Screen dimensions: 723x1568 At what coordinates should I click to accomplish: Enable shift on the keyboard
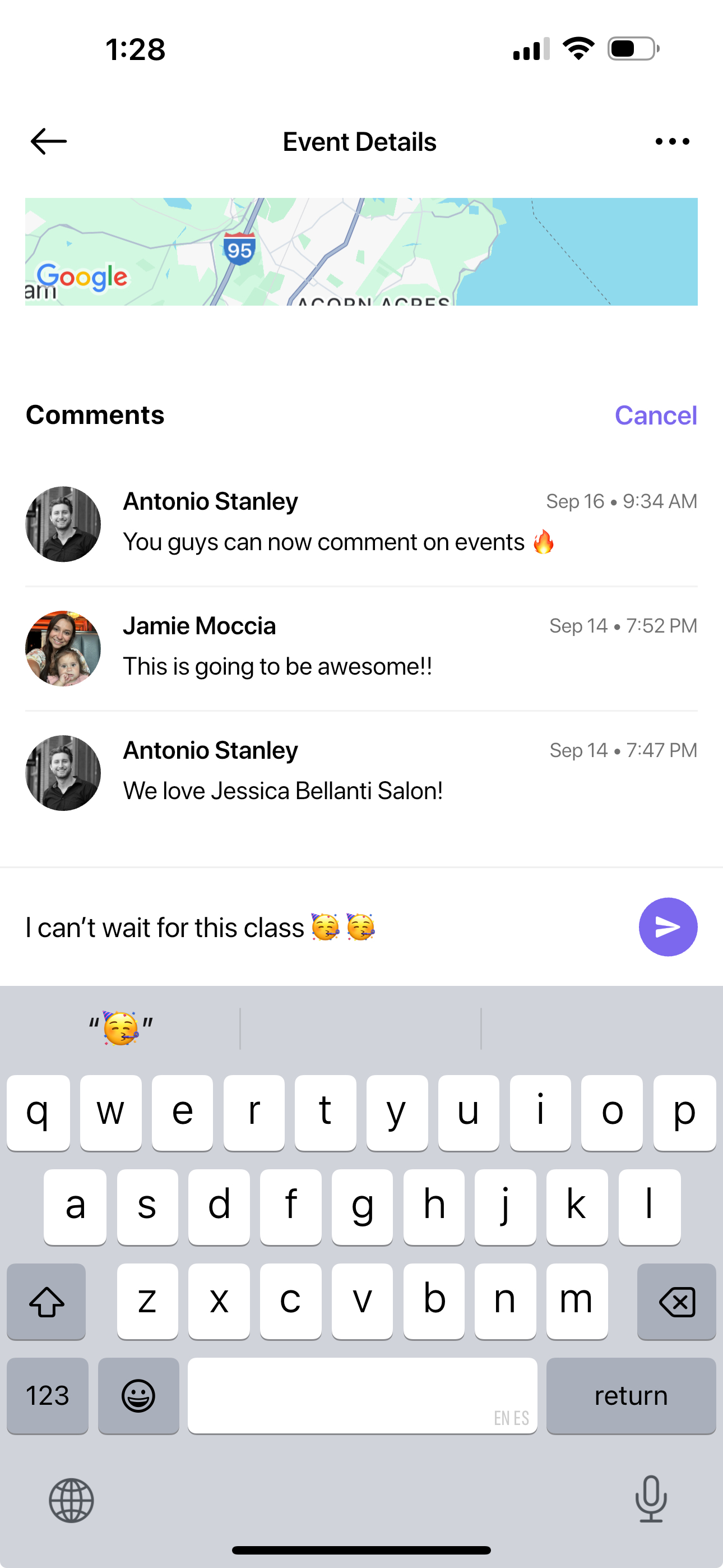coord(47,1302)
